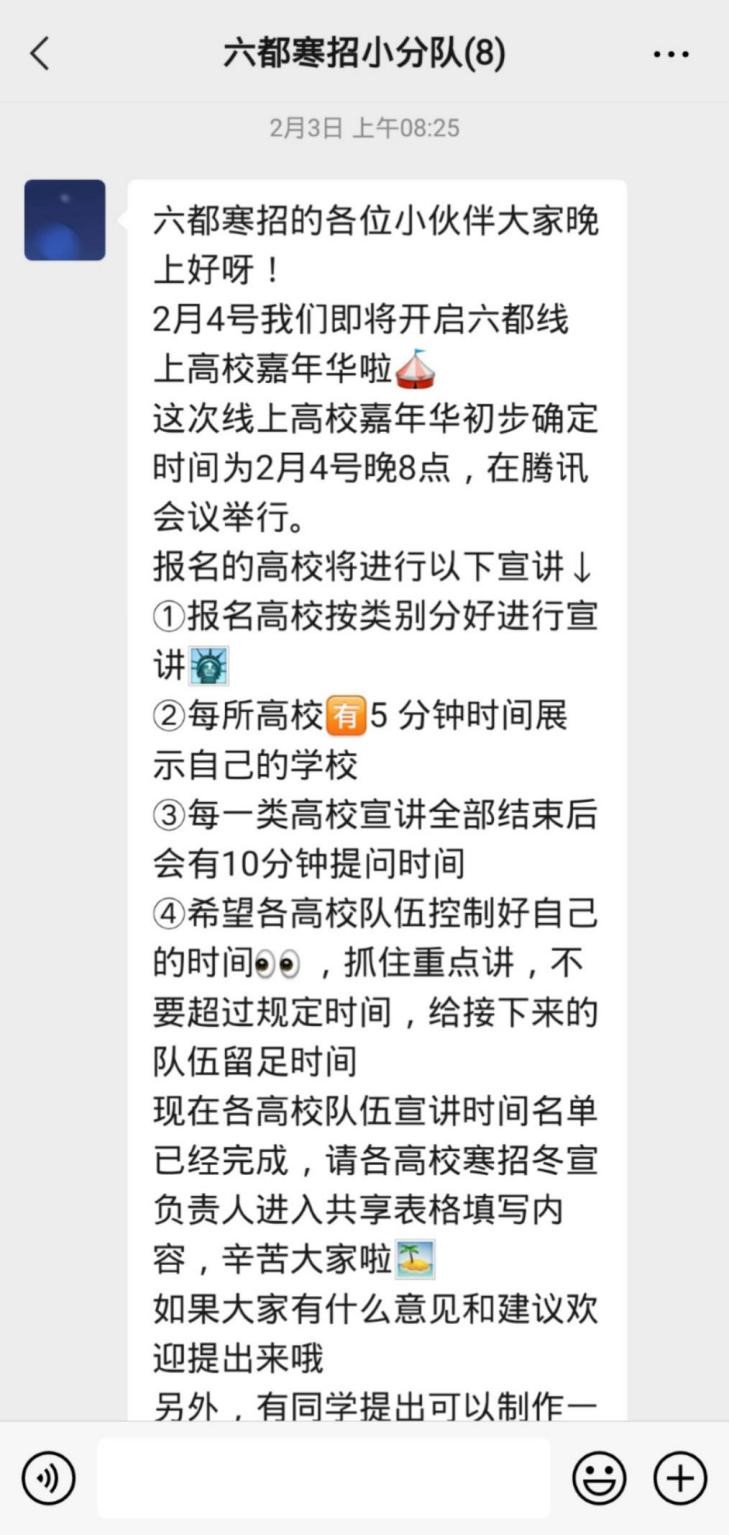This screenshot has width=729, height=1535.
Task: Go back from the group chat
Action: point(40,53)
